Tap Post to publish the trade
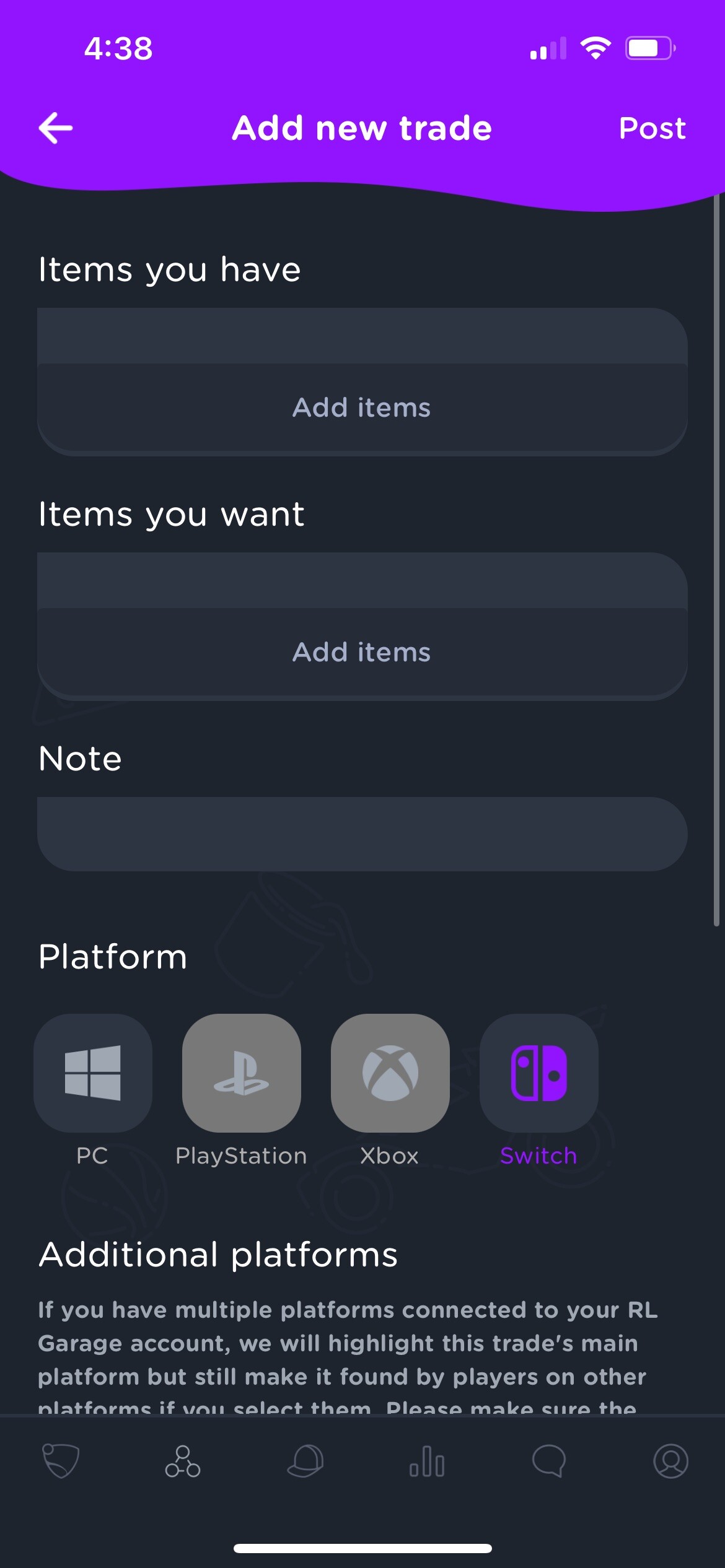Screen dimensions: 725x1568 (x=652, y=128)
